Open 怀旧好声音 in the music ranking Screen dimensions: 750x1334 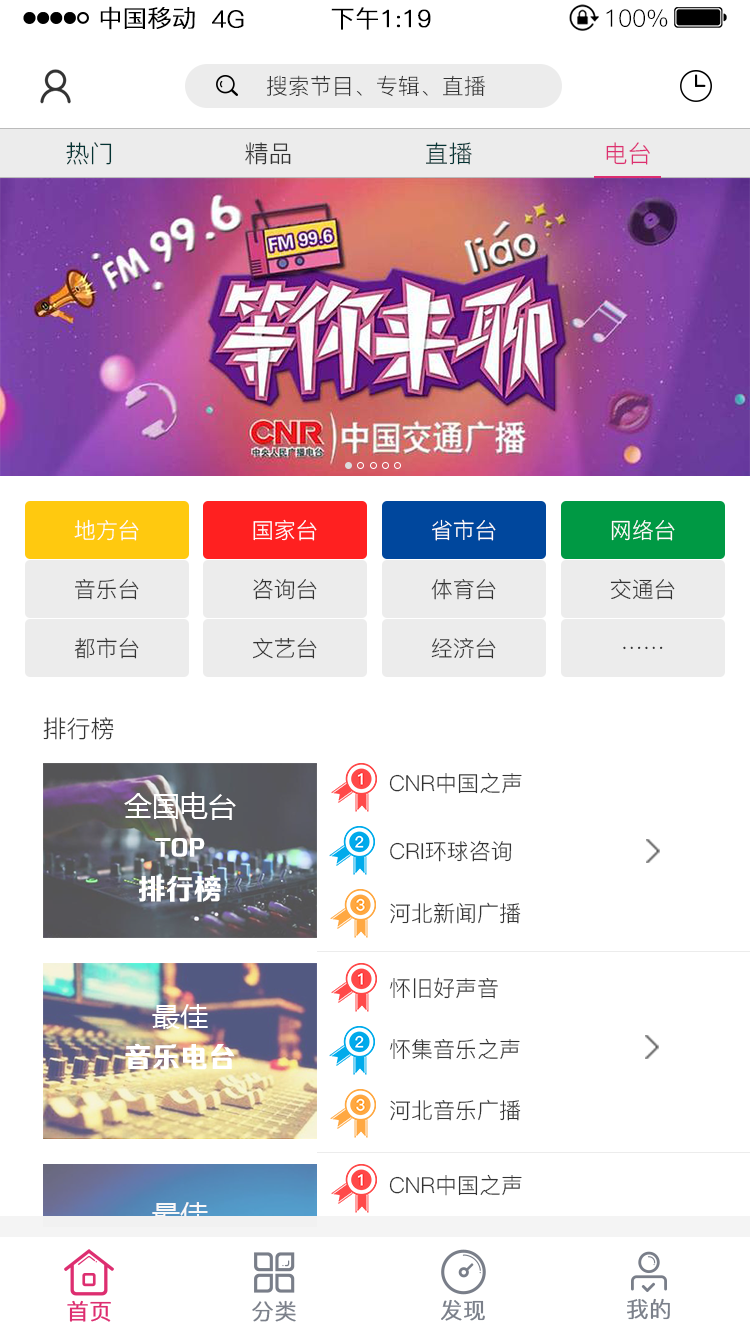pos(443,988)
